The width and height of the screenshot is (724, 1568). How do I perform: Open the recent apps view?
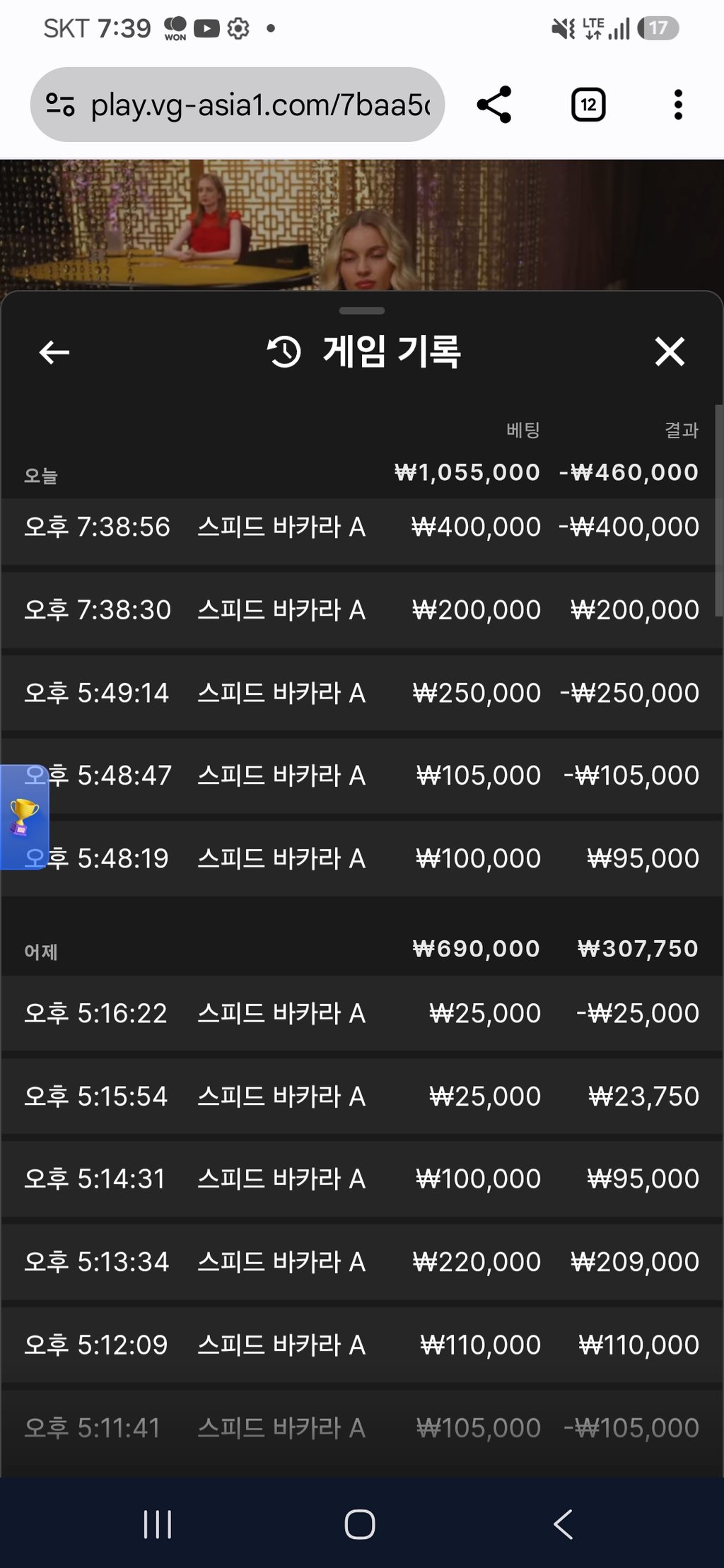click(x=157, y=1523)
